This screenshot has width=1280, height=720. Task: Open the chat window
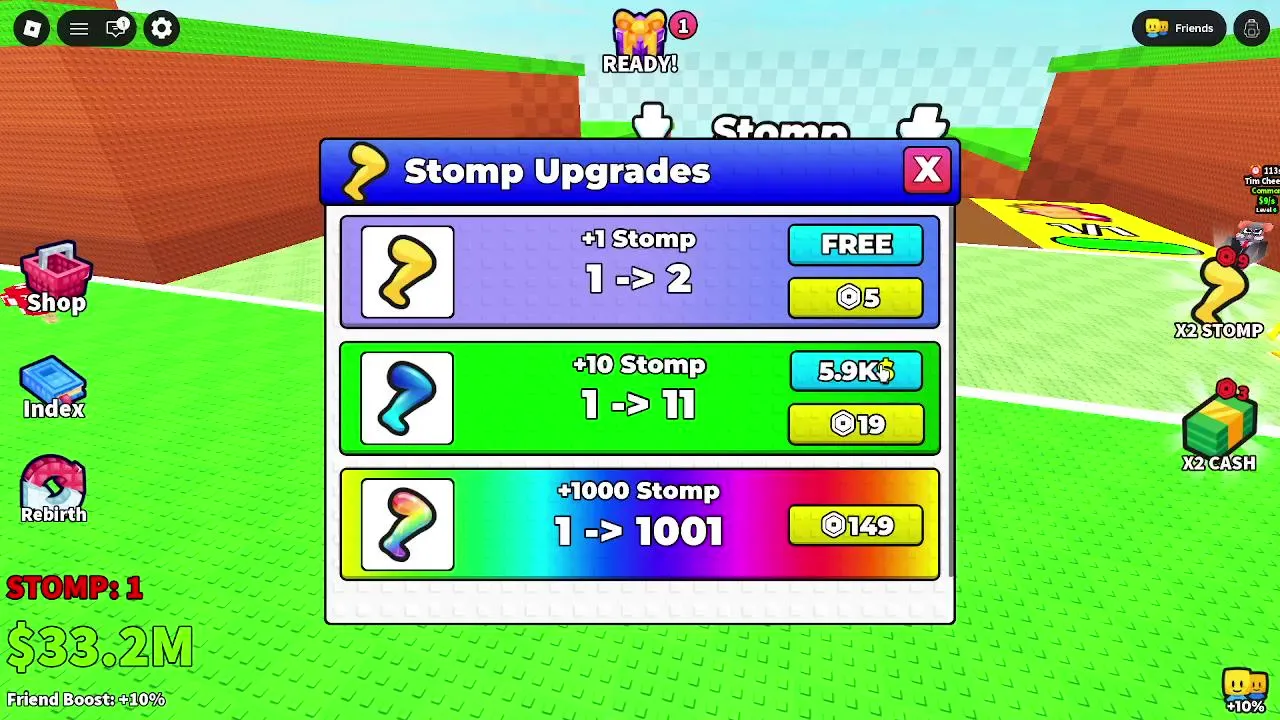(x=118, y=28)
